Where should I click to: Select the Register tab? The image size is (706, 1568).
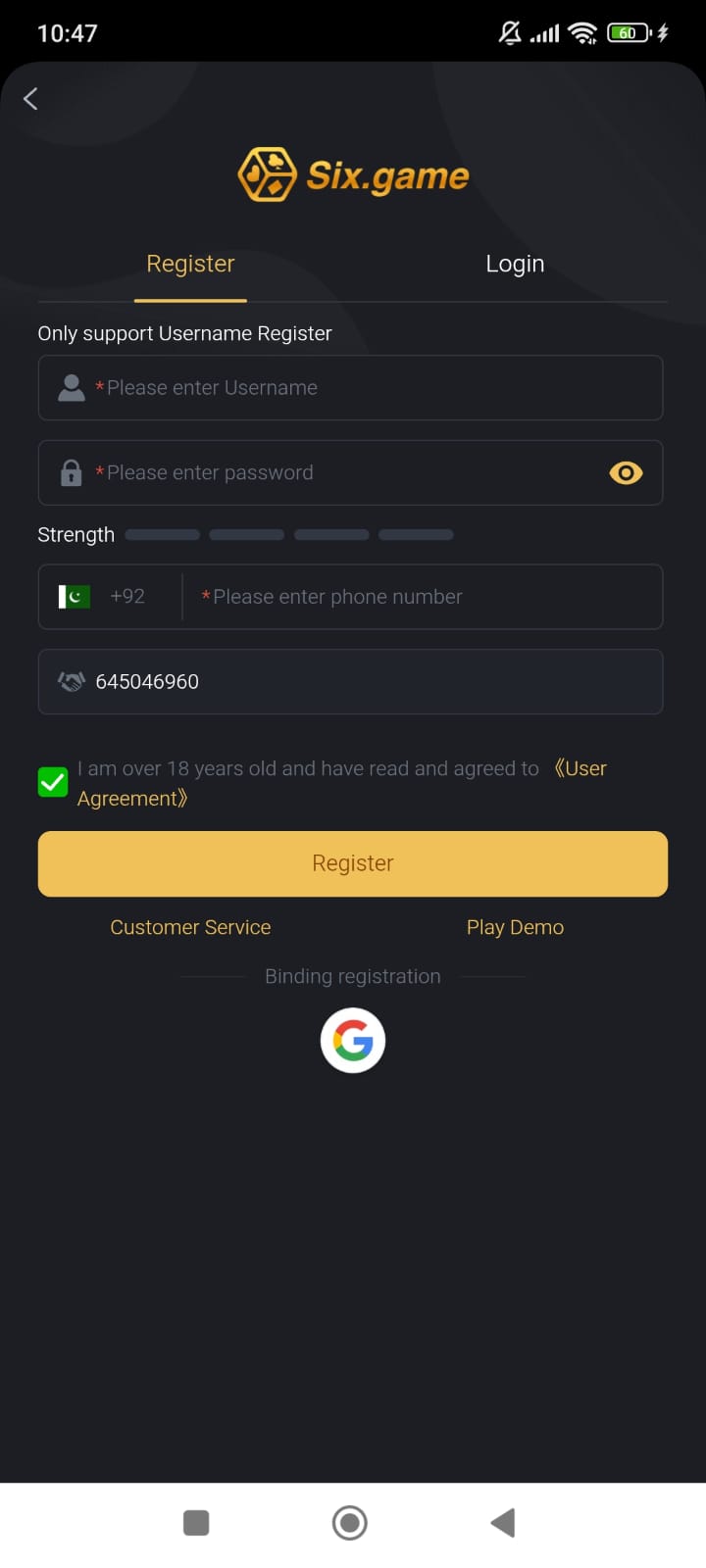pyautogui.click(x=190, y=263)
